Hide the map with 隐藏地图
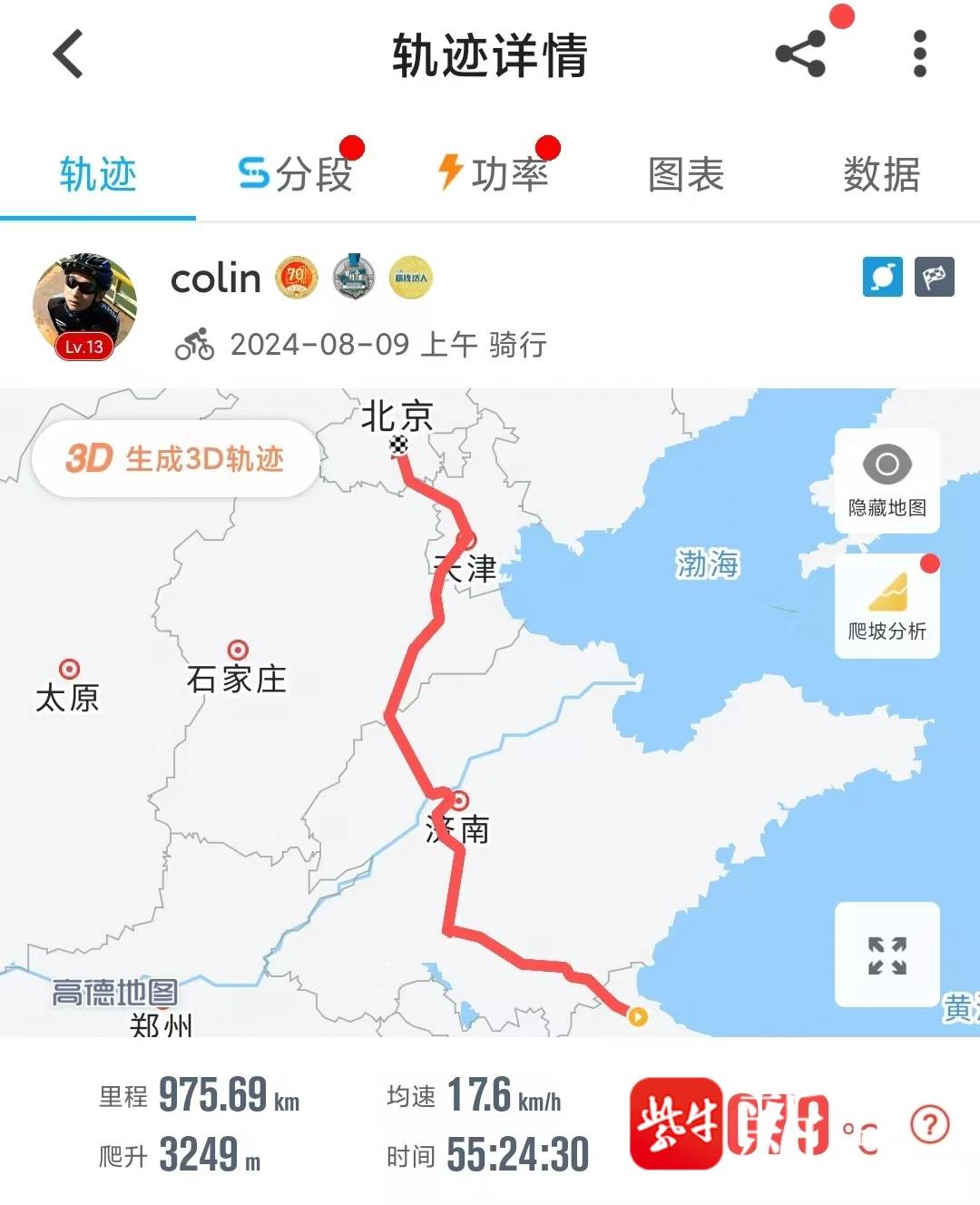Screen dimensions: 980x1205 tap(887, 481)
